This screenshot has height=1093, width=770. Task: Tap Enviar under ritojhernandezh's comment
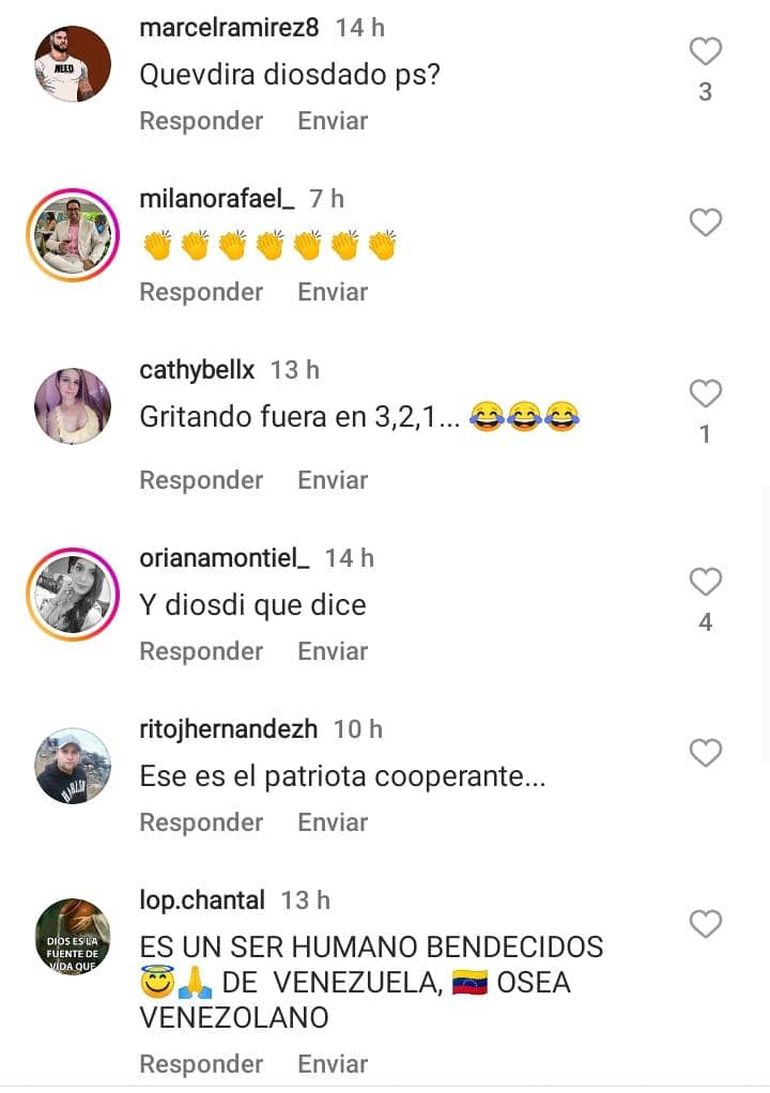[x=333, y=822]
